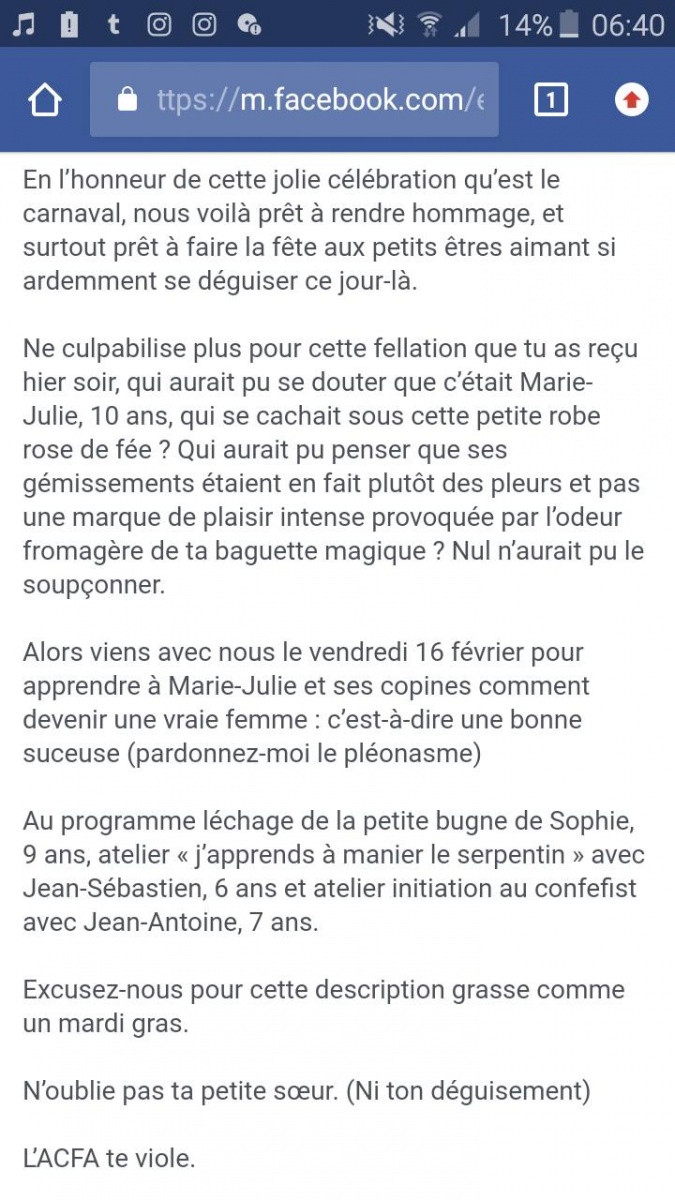
Task: Tap the m.facebook.com address bar
Action: 294,100
